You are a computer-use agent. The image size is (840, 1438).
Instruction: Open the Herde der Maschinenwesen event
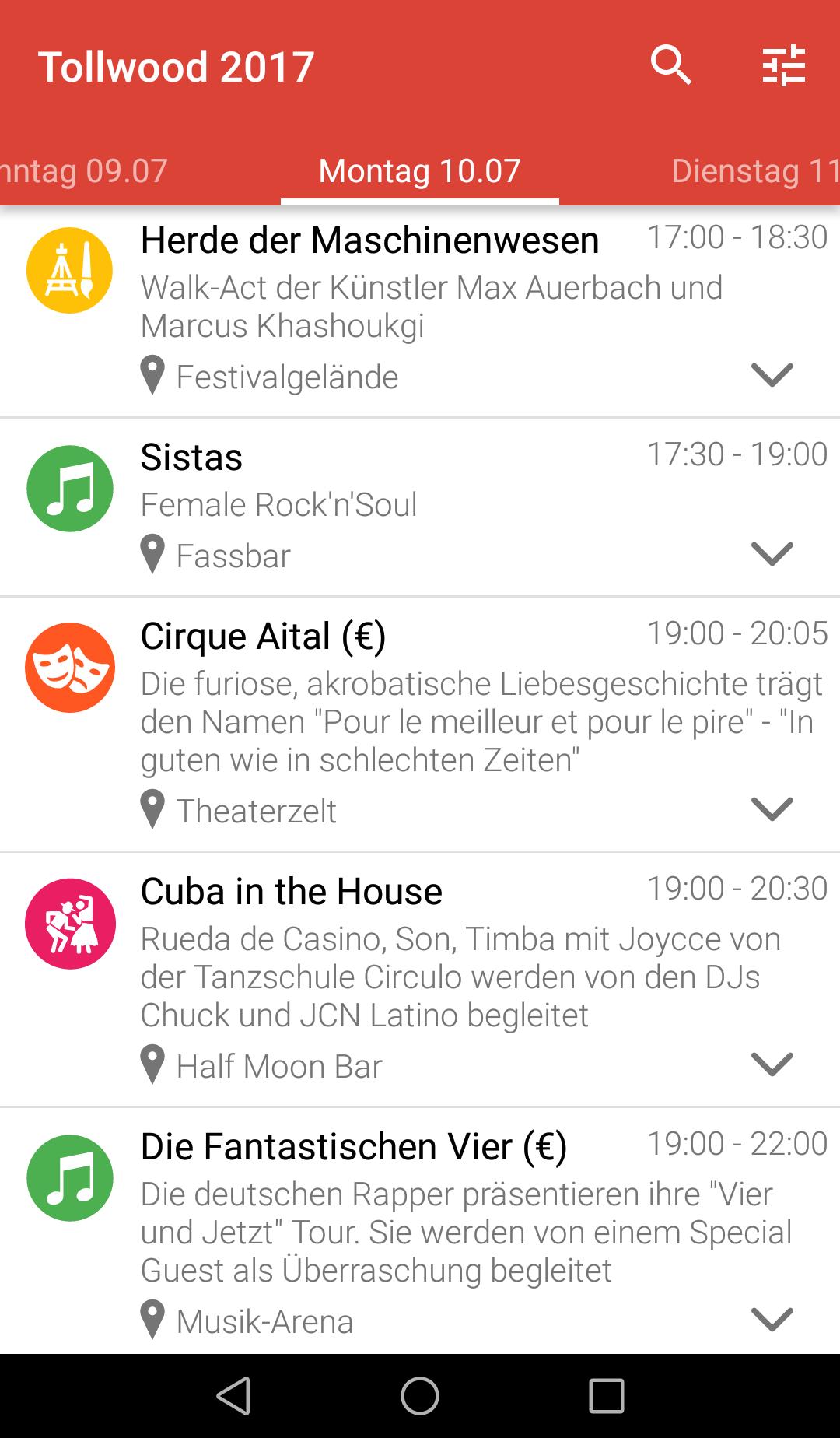pyautogui.click(x=369, y=240)
